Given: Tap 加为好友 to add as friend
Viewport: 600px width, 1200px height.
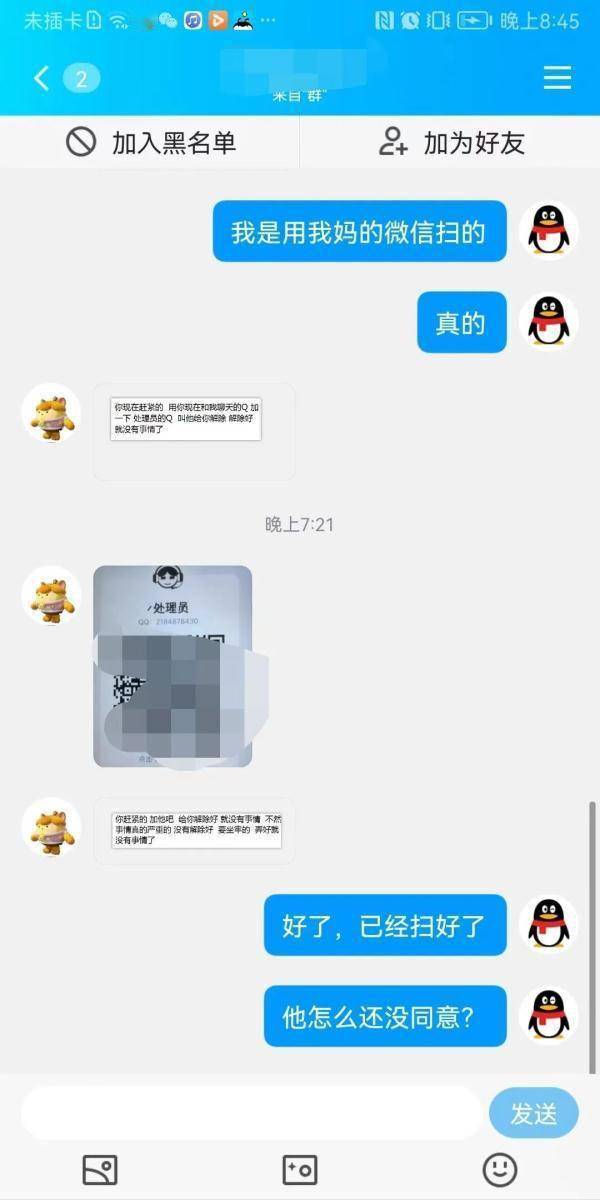Looking at the screenshot, I should pos(452,143).
